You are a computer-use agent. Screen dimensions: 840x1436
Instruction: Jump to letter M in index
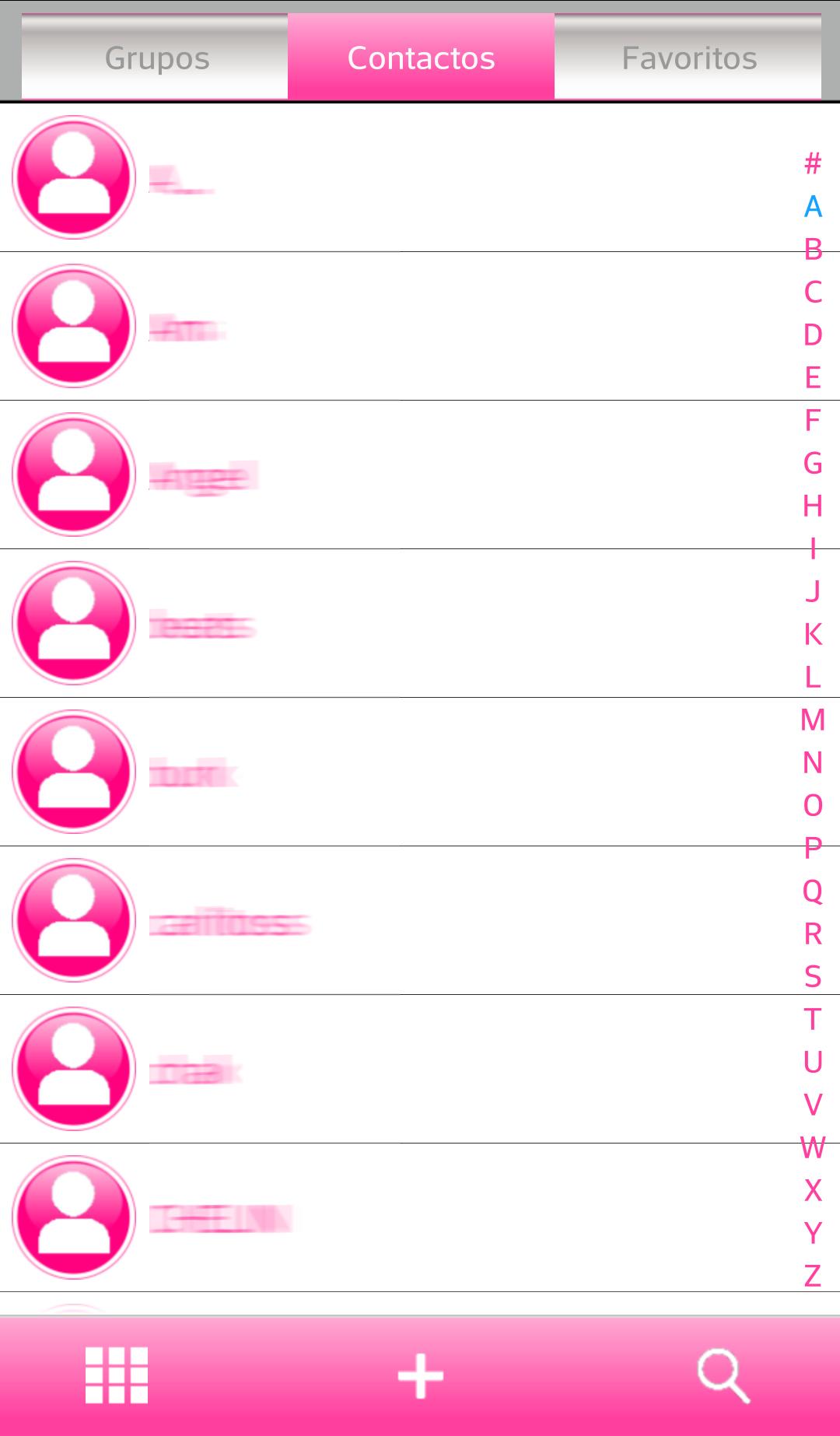(813, 720)
